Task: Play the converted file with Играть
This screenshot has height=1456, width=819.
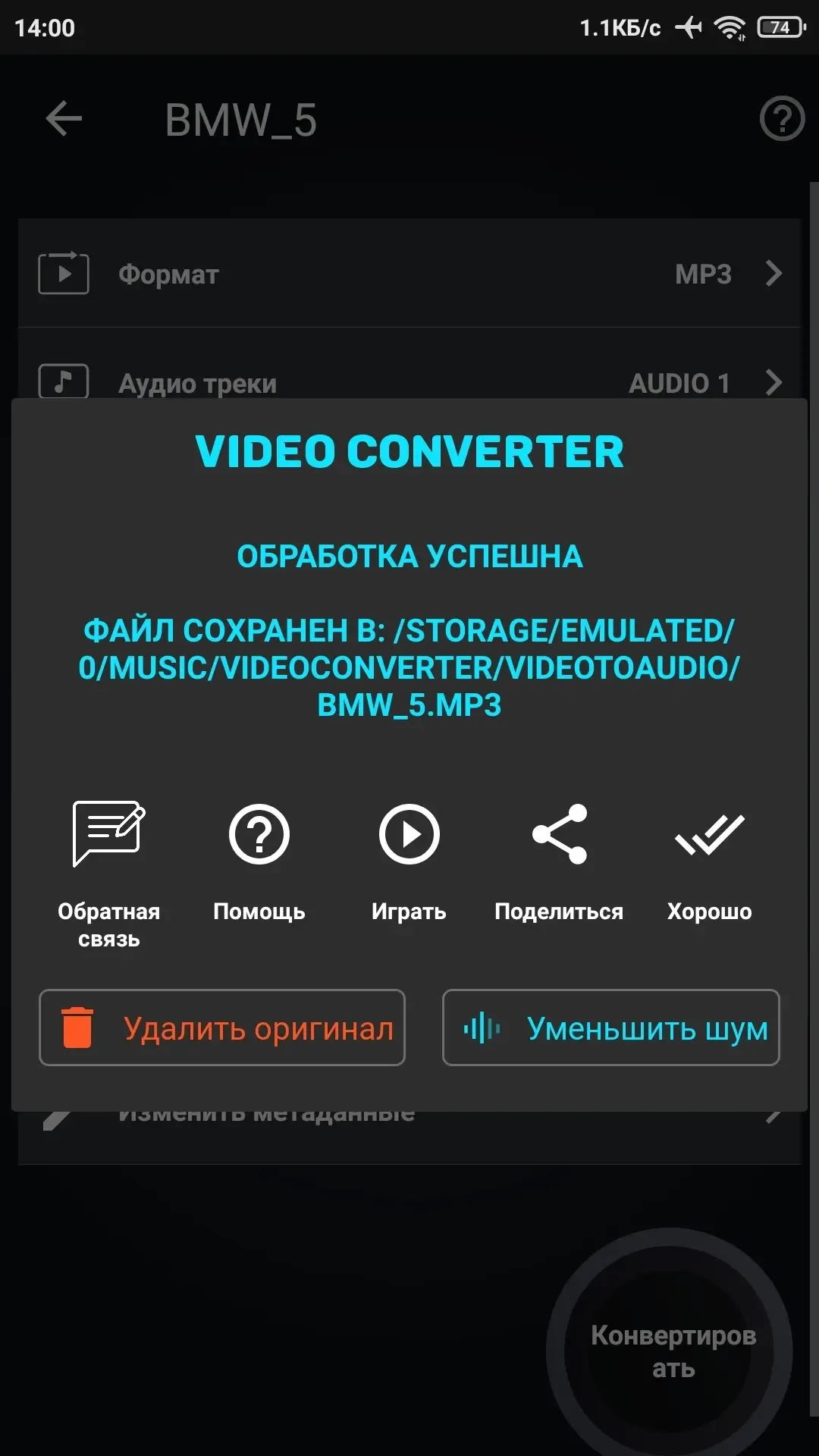Action: point(409,862)
